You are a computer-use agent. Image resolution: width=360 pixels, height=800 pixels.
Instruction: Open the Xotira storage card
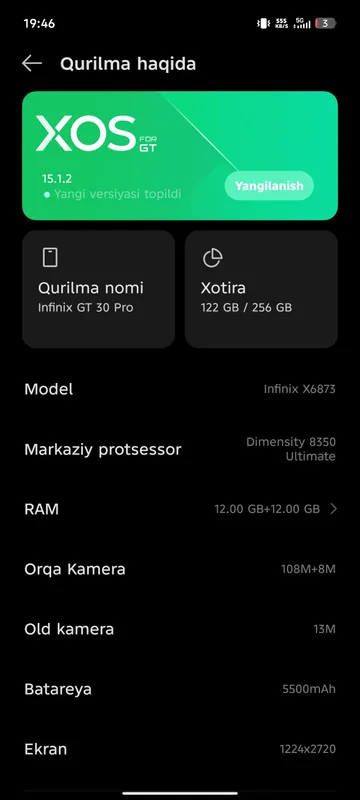pyautogui.click(x=261, y=289)
